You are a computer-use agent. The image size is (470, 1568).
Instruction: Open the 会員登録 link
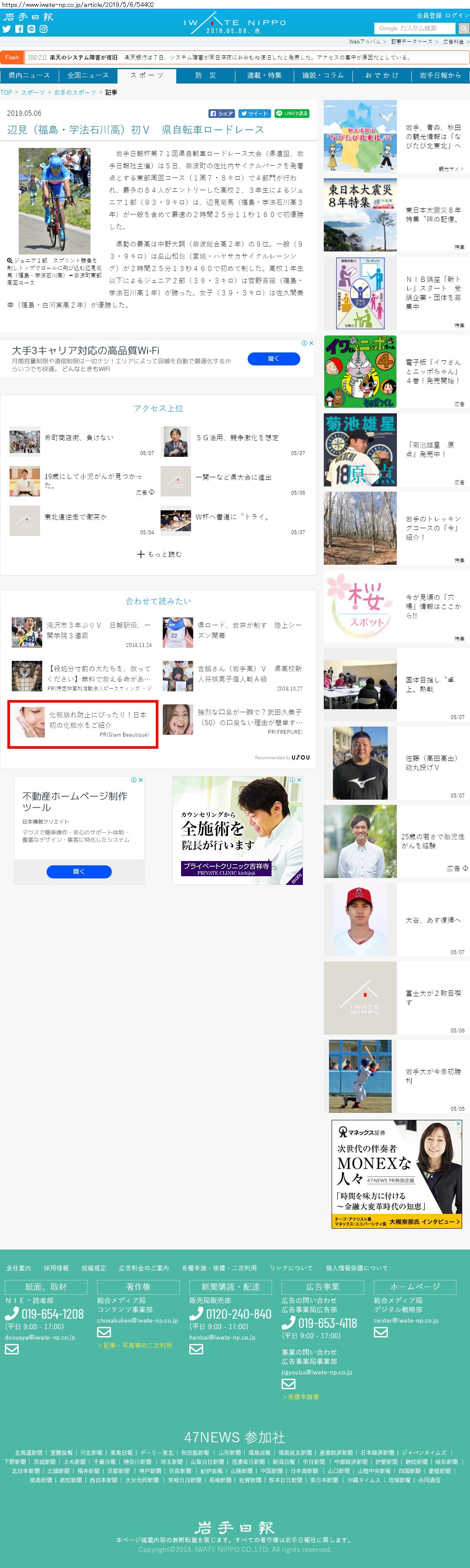pos(429,15)
